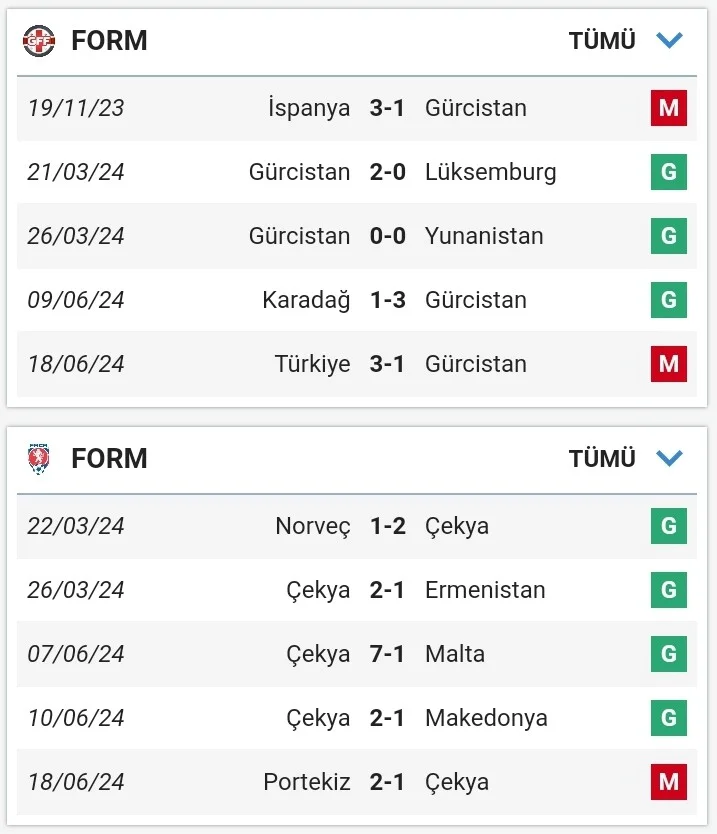717x834 pixels.
Task: Open the İspanya 3-1 Gürcistan match
Action: pos(387,108)
